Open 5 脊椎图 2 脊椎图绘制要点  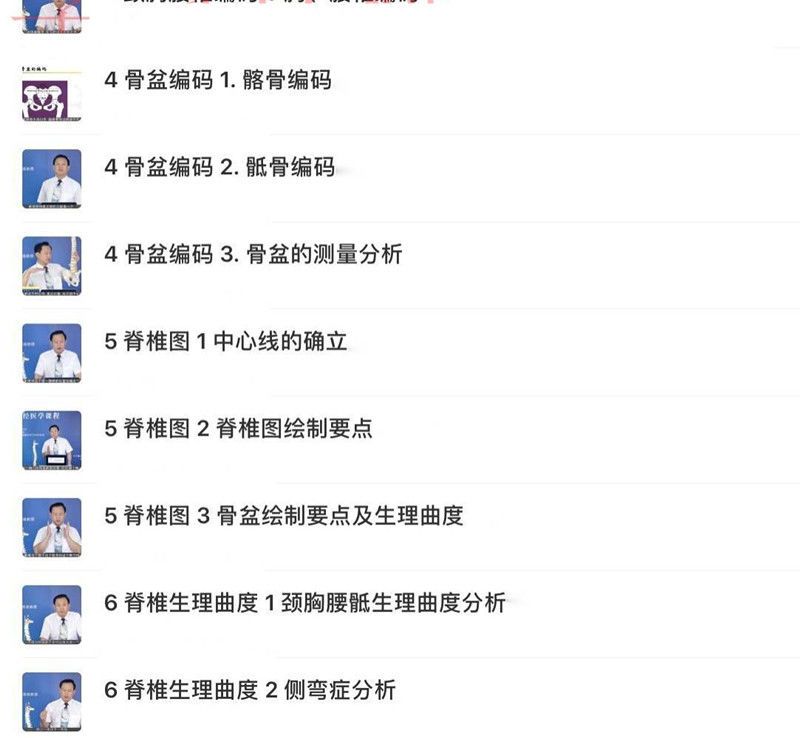point(238,428)
